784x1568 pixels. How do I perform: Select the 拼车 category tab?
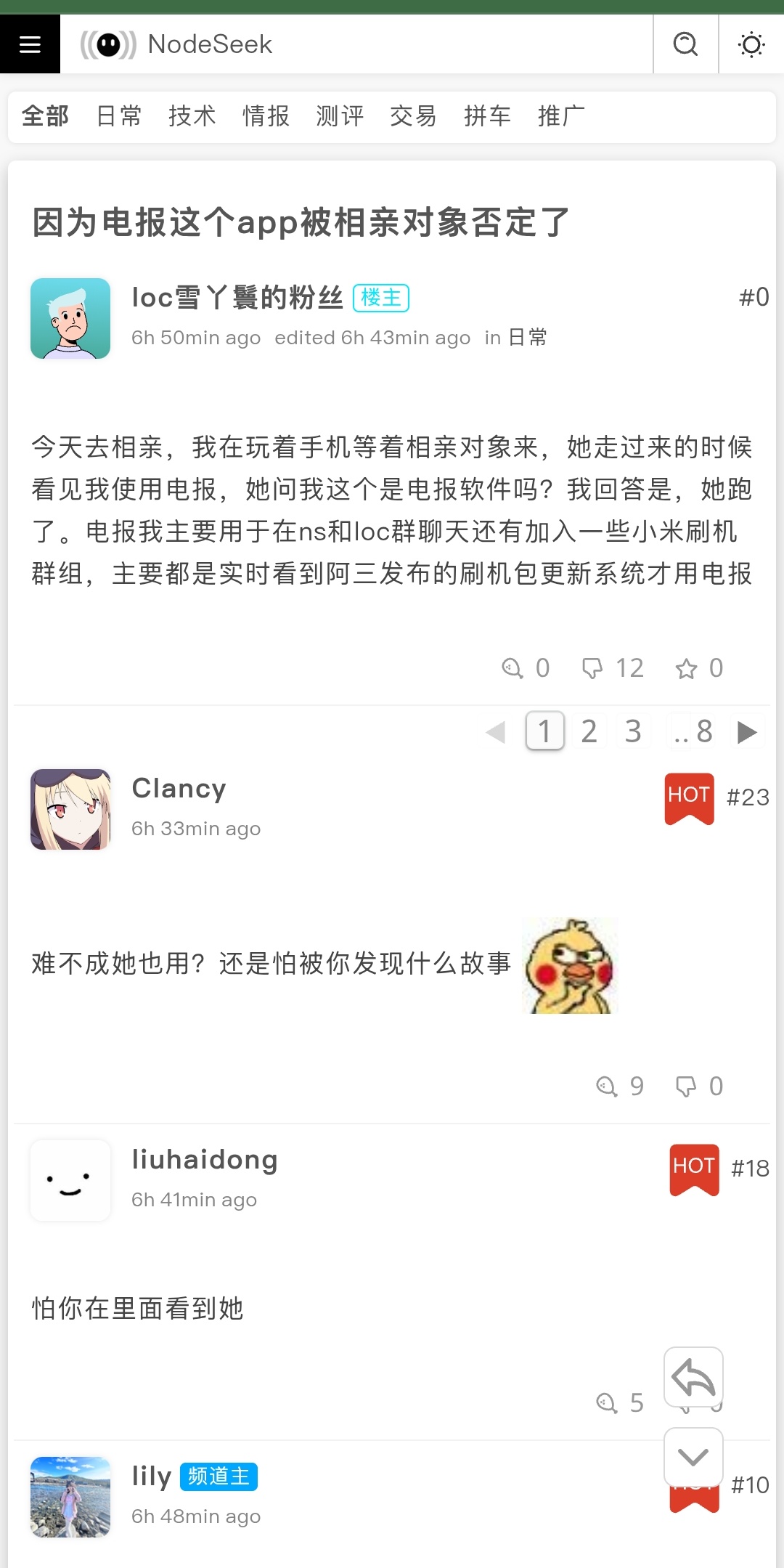point(487,116)
